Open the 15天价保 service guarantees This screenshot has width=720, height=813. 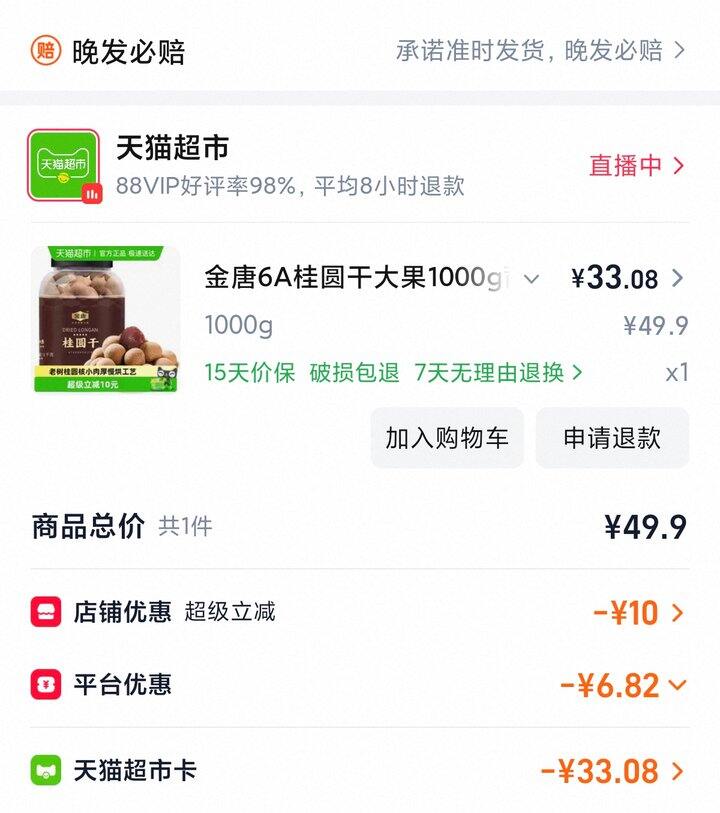pyautogui.click(x=394, y=373)
